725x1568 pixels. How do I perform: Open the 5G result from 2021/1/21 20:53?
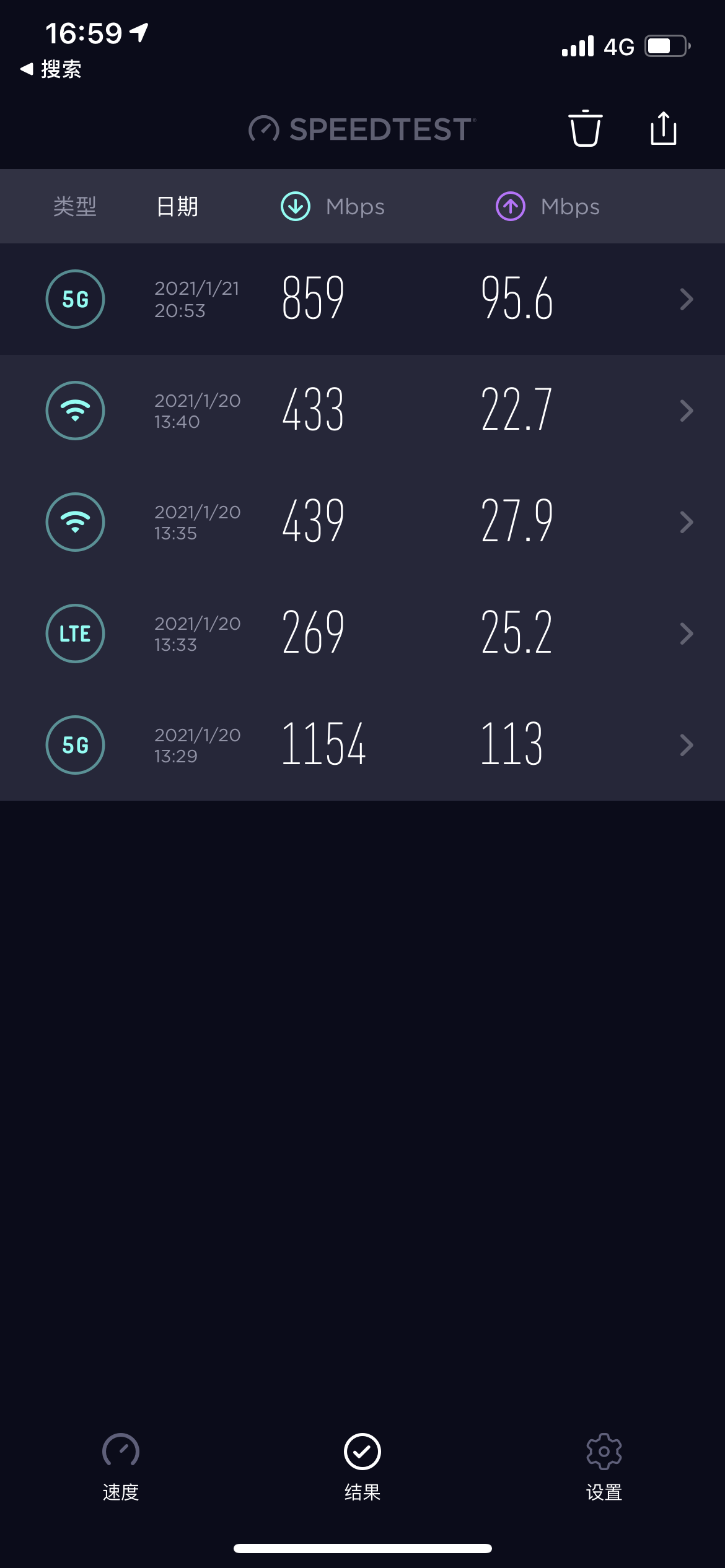pos(362,299)
